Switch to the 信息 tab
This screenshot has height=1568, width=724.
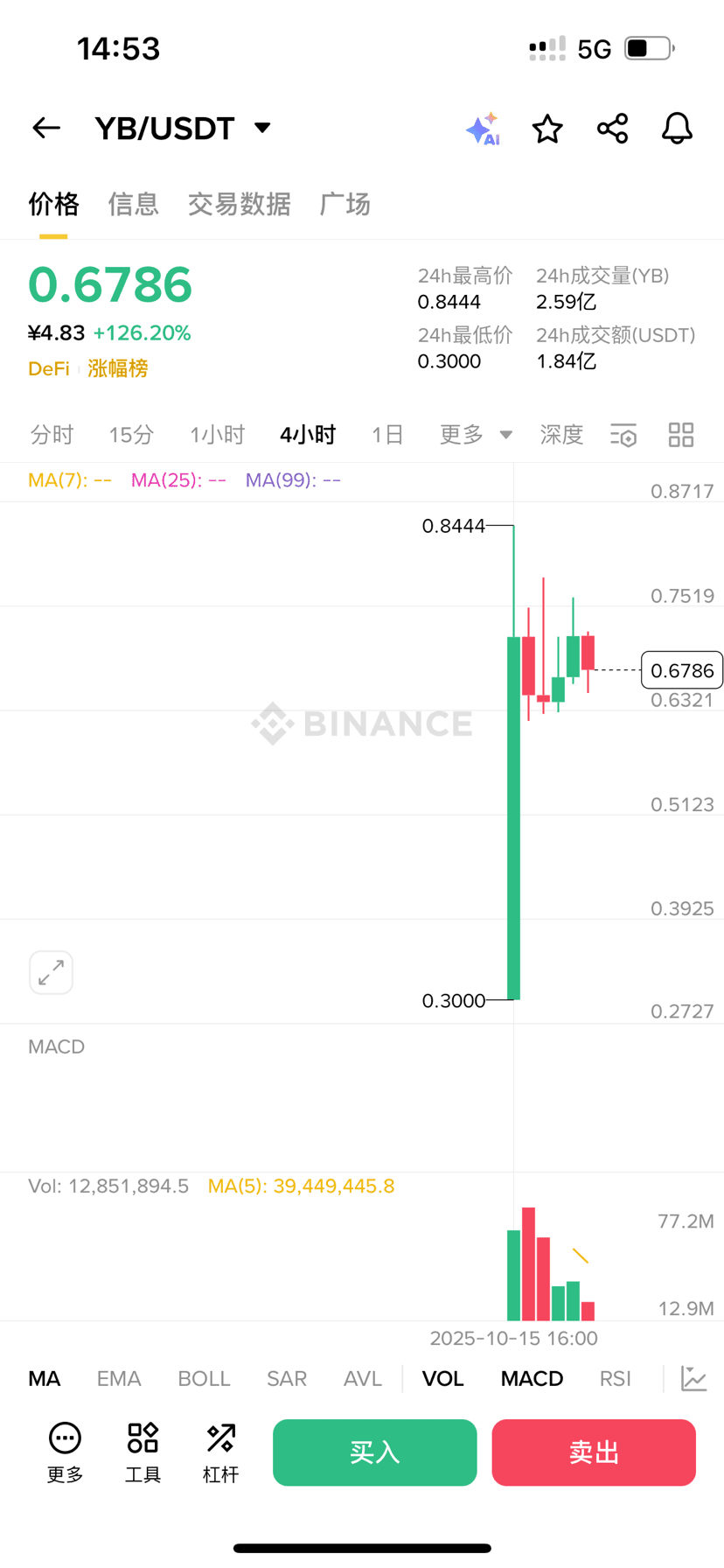click(x=133, y=204)
